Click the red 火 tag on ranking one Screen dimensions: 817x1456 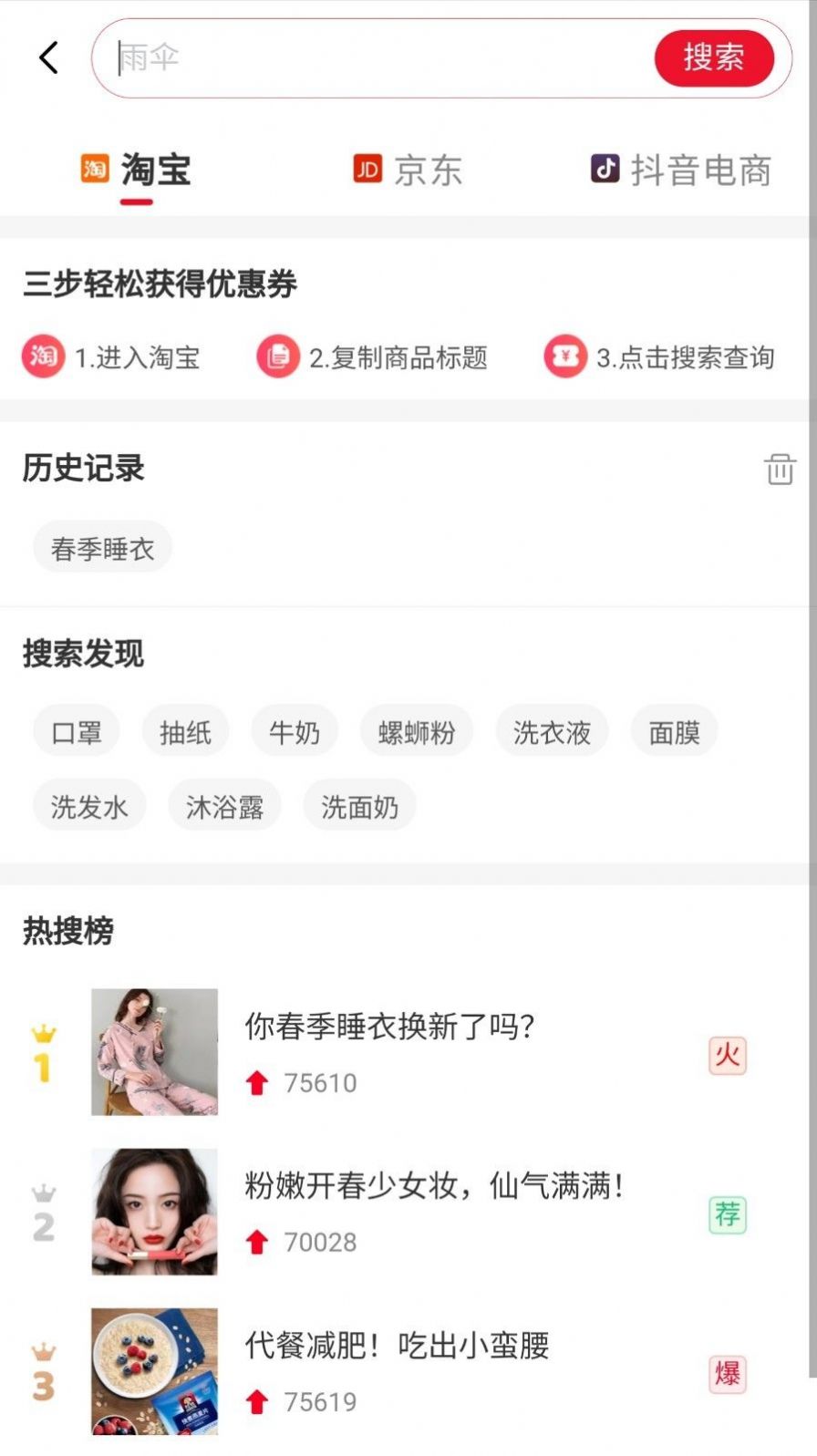729,1055
